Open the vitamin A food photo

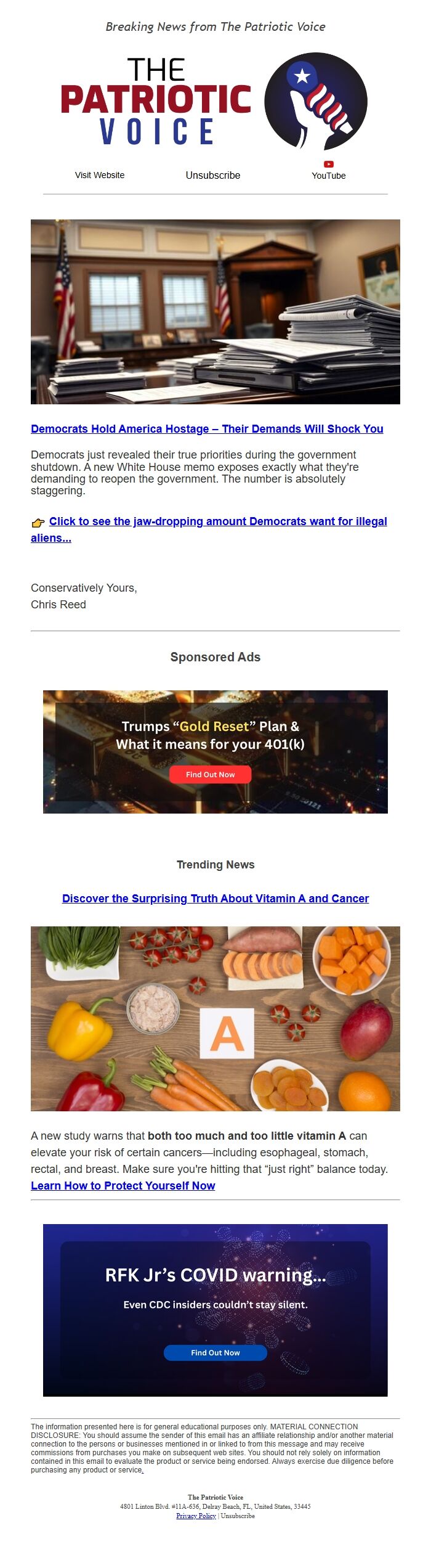216,1018
